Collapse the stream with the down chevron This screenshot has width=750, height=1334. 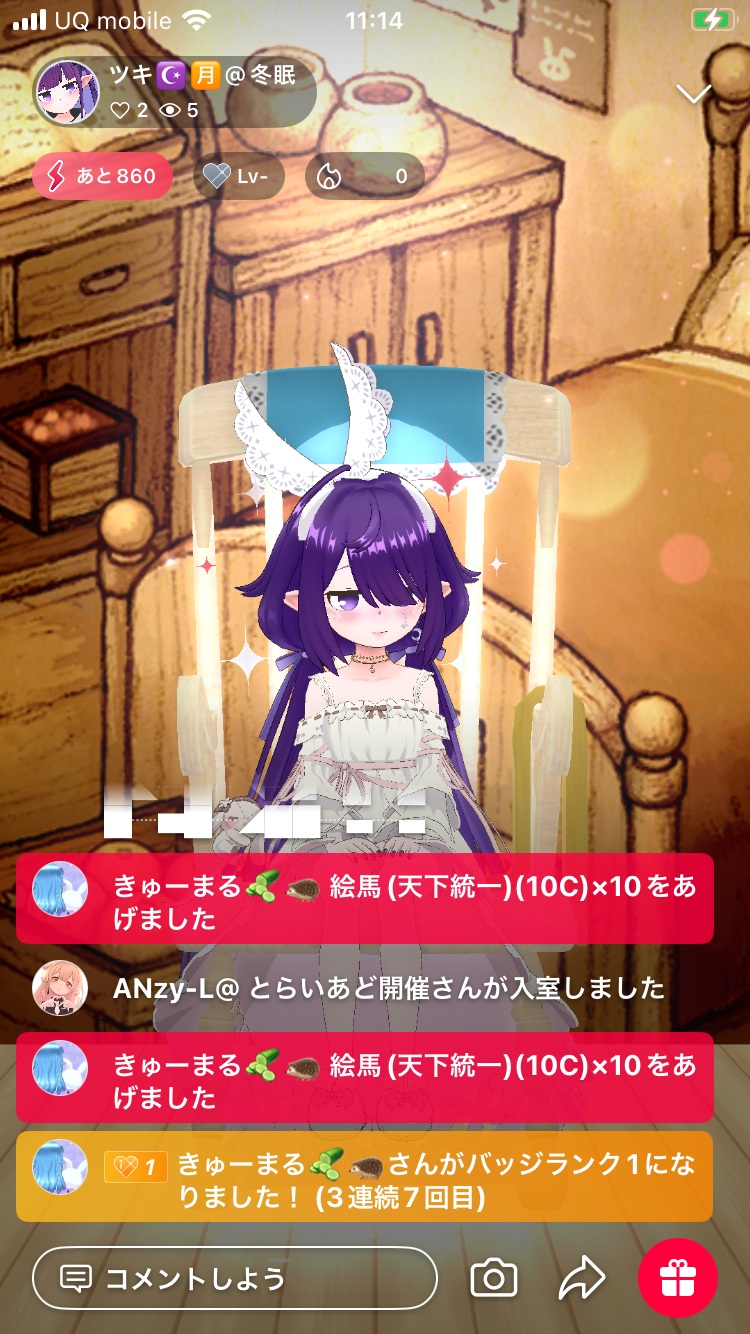click(693, 94)
